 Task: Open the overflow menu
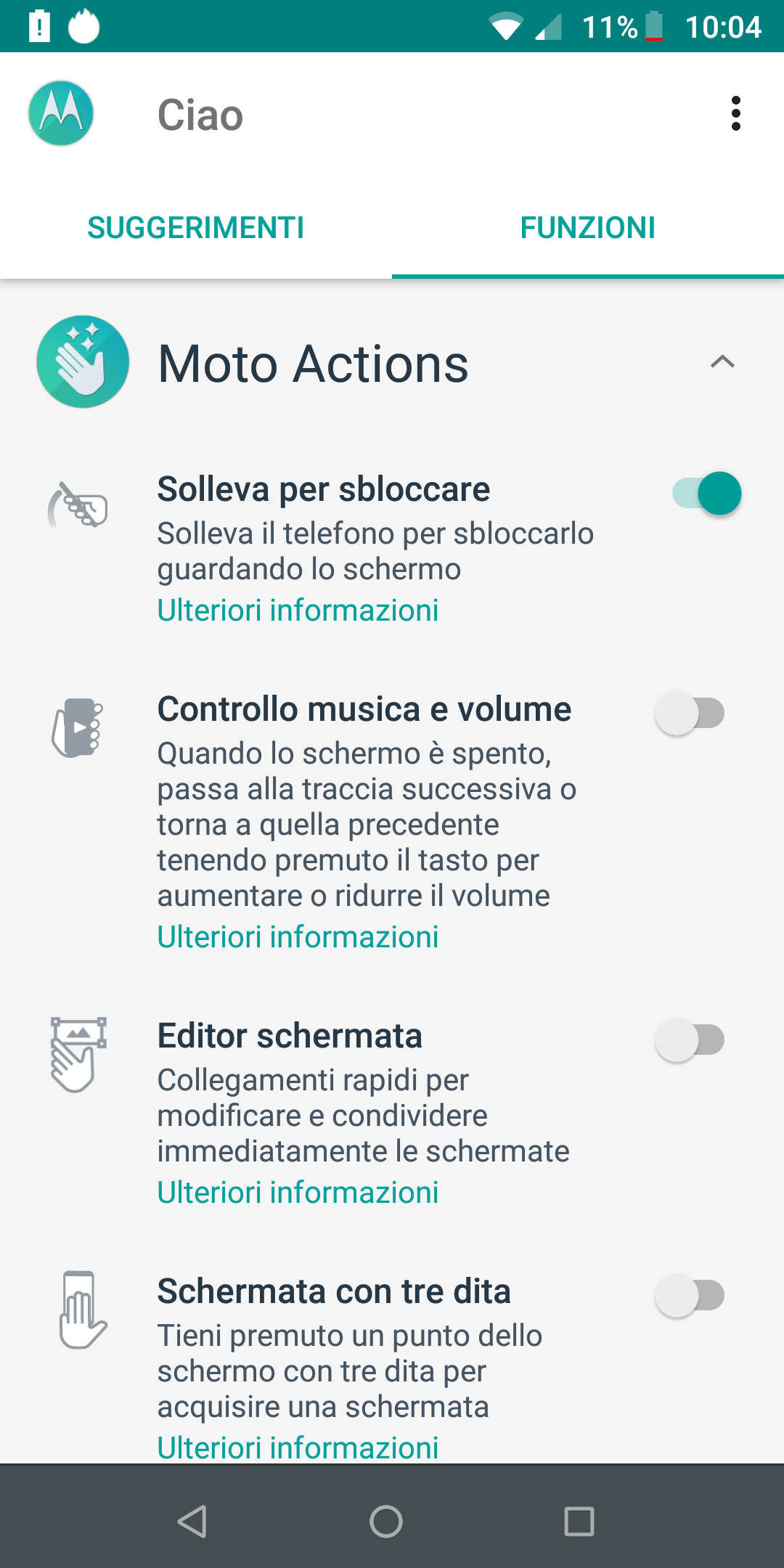(735, 114)
